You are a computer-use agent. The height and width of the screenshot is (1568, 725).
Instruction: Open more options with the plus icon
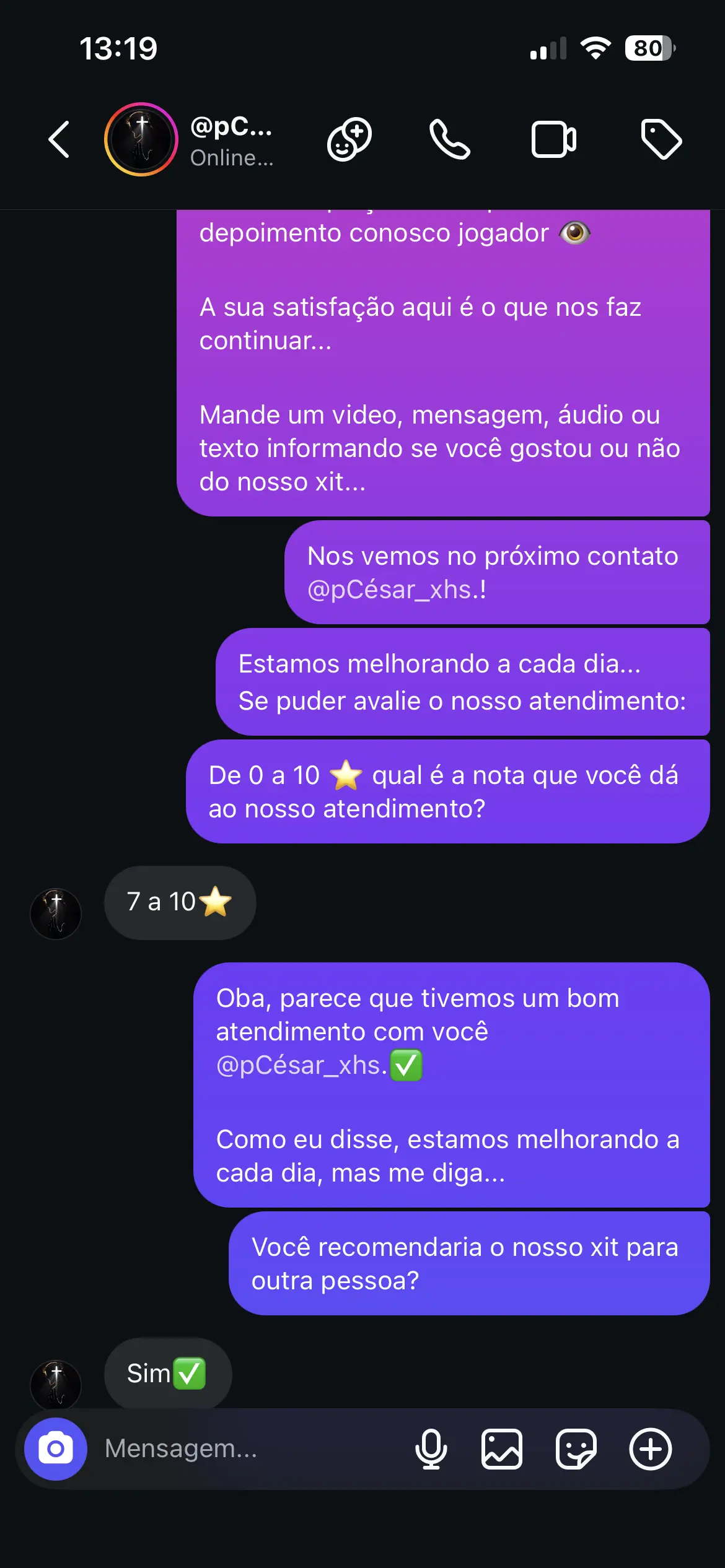coord(651,1449)
